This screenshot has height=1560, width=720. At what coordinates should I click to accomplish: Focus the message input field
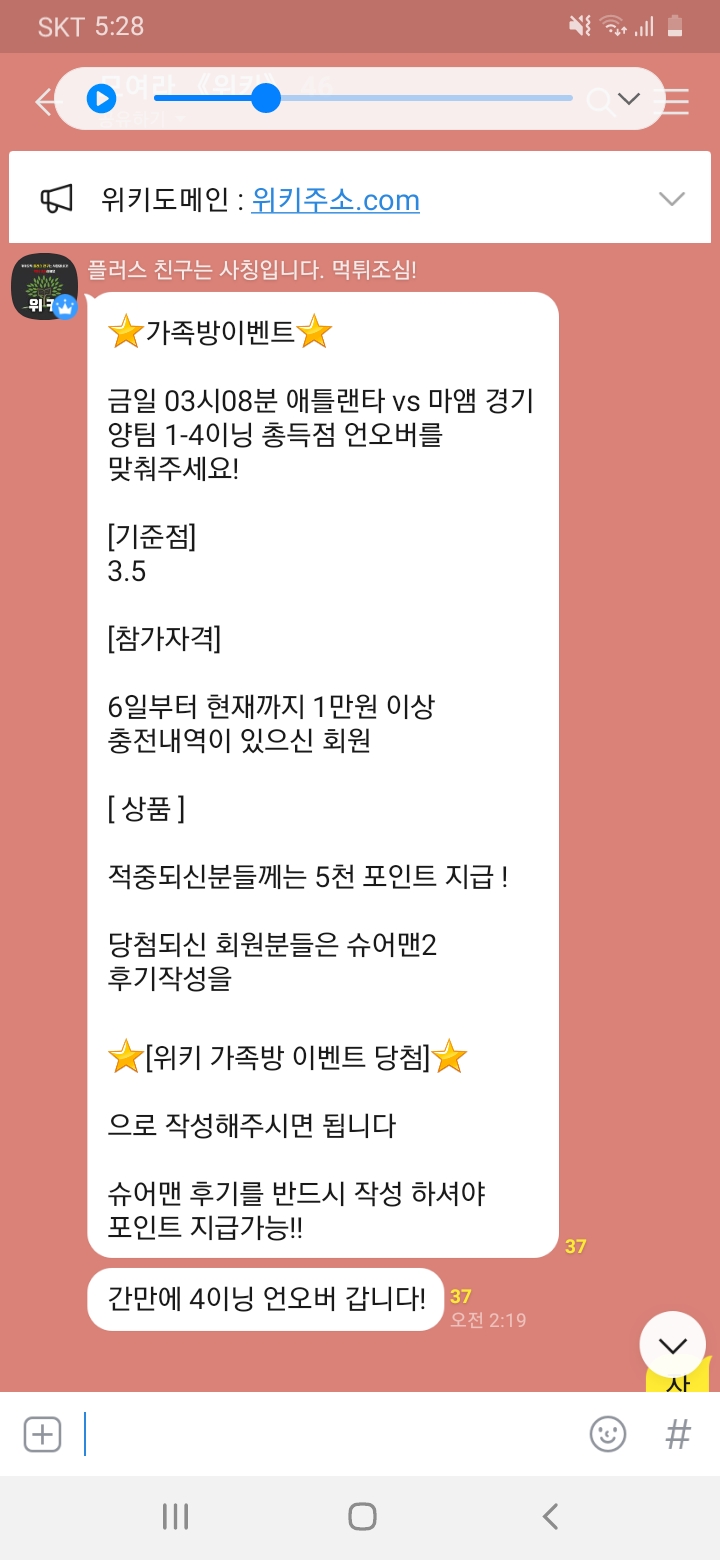pyautogui.click(x=330, y=1434)
